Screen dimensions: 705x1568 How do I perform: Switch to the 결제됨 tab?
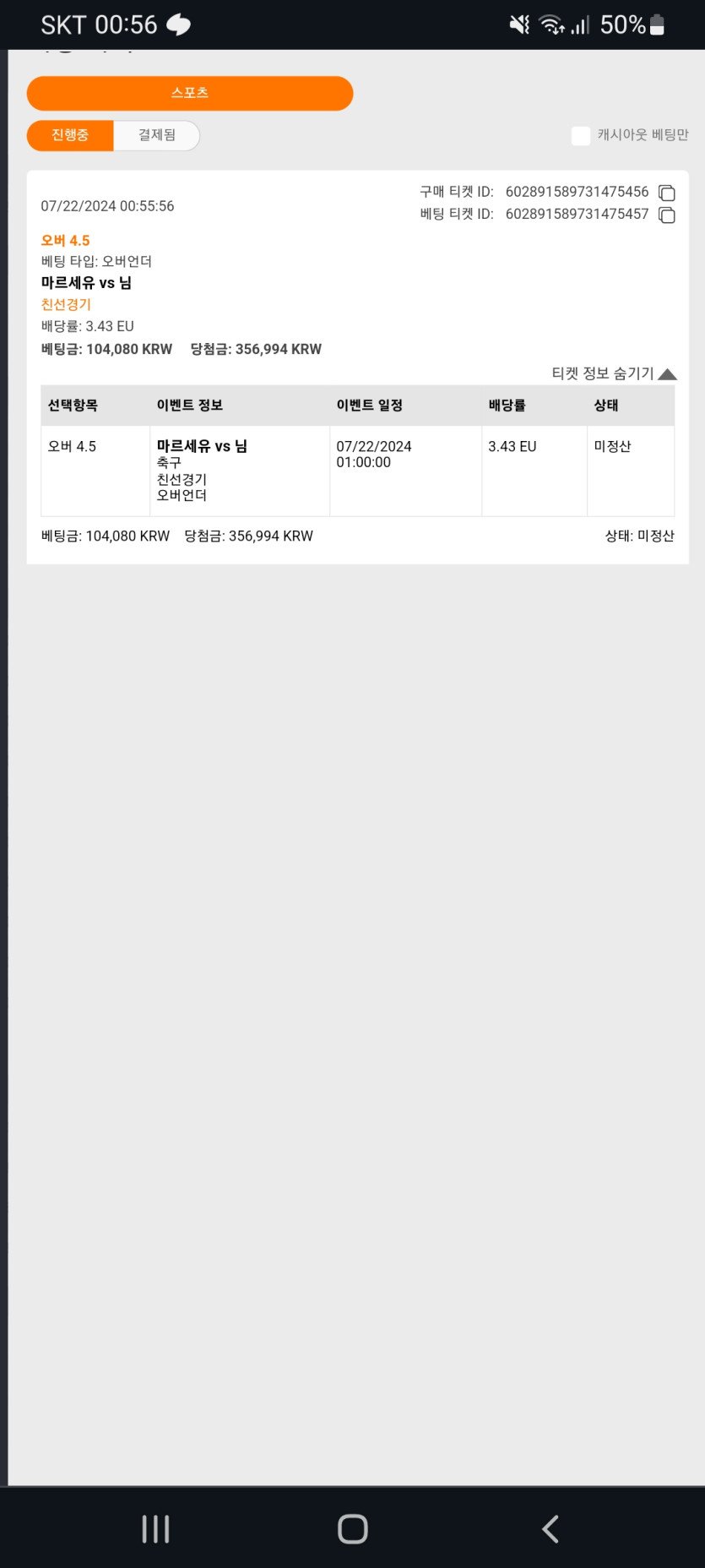click(157, 135)
